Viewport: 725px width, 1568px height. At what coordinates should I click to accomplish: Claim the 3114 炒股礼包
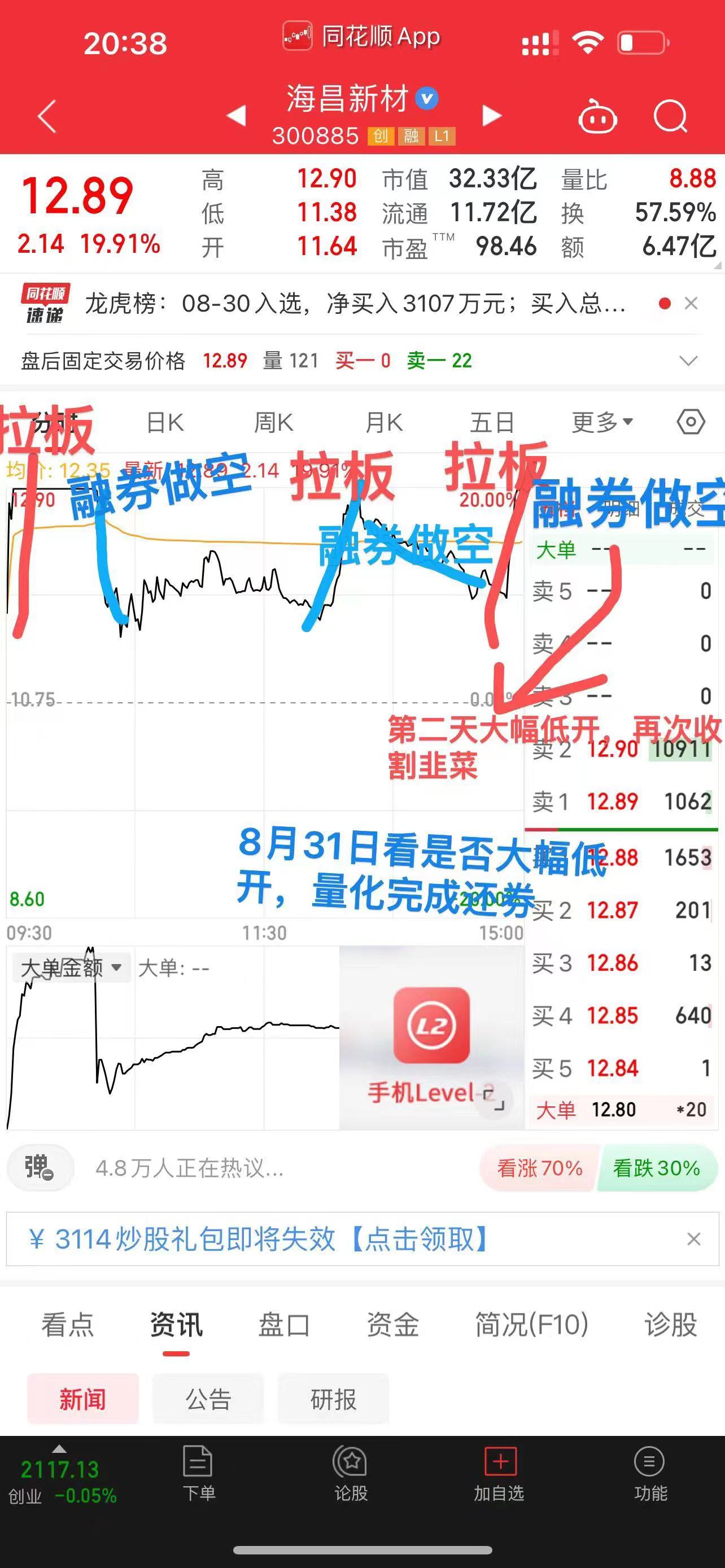click(x=259, y=1239)
